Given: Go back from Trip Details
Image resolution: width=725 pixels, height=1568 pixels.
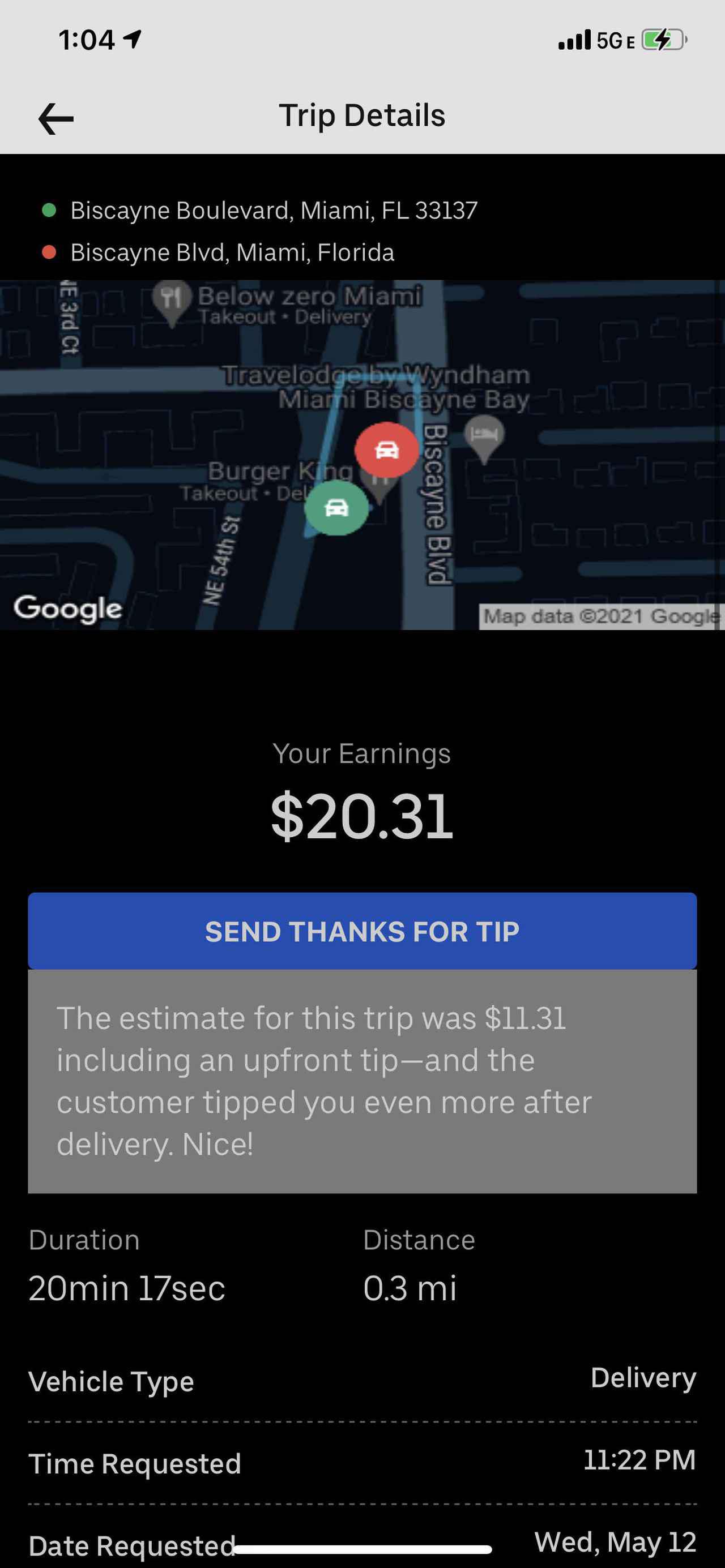Looking at the screenshot, I should (x=56, y=118).
